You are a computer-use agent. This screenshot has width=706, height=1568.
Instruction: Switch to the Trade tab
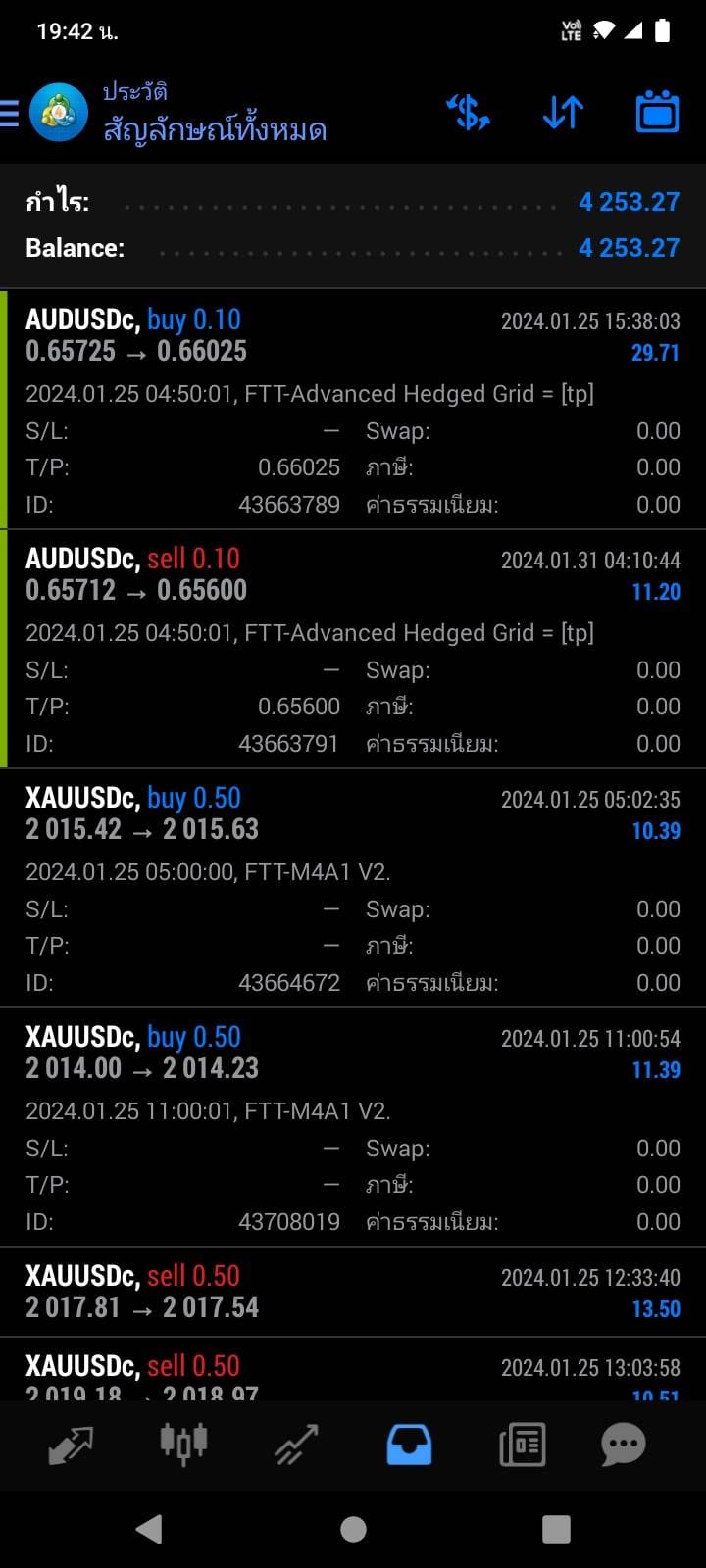pos(296,1445)
